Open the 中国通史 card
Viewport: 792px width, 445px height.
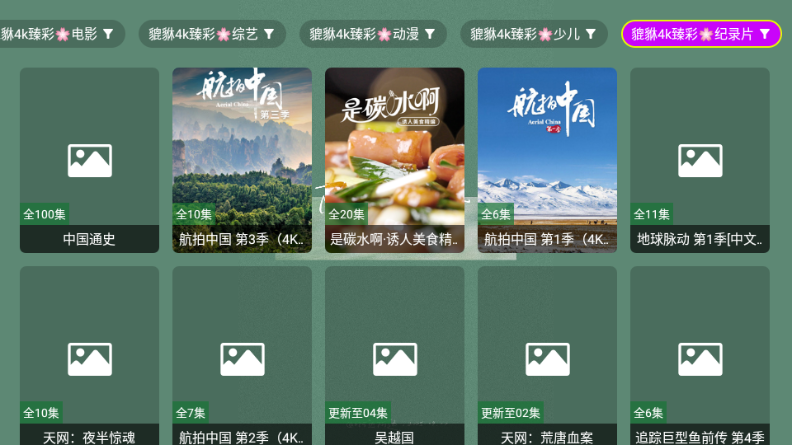pyautogui.click(x=89, y=160)
